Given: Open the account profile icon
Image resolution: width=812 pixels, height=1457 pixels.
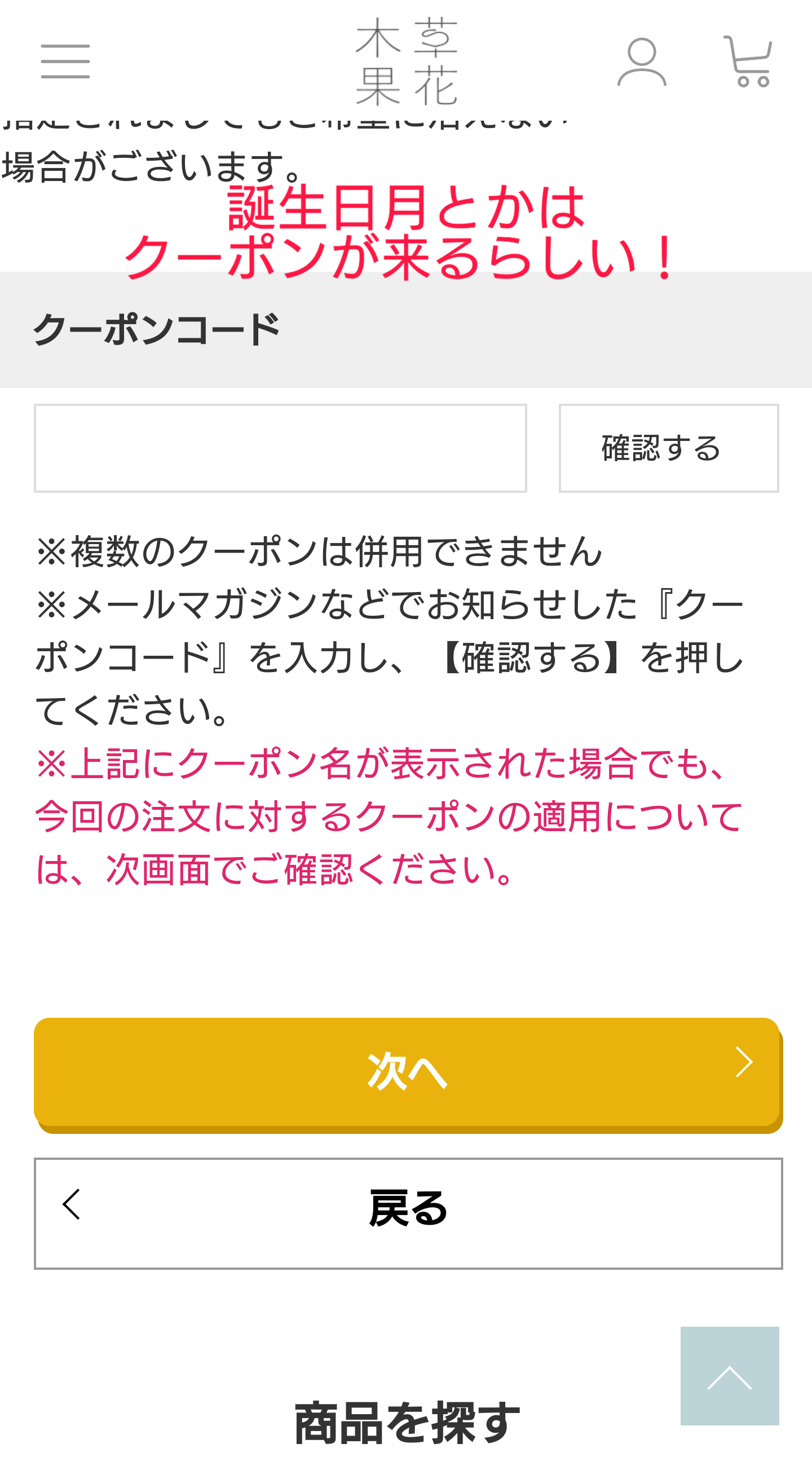Looking at the screenshot, I should tap(642, 61).
